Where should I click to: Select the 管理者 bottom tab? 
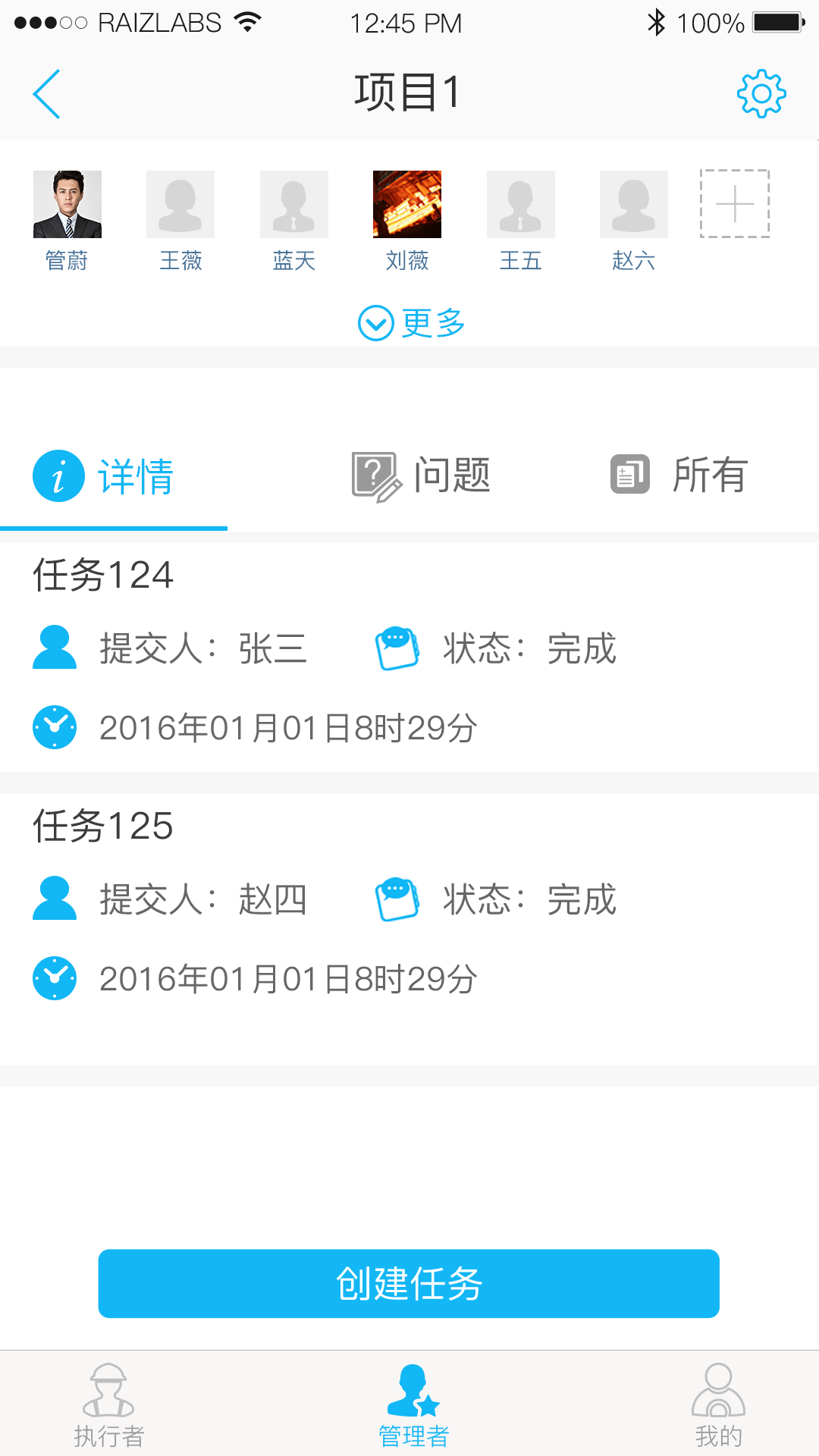click(x=413, y=1404)
